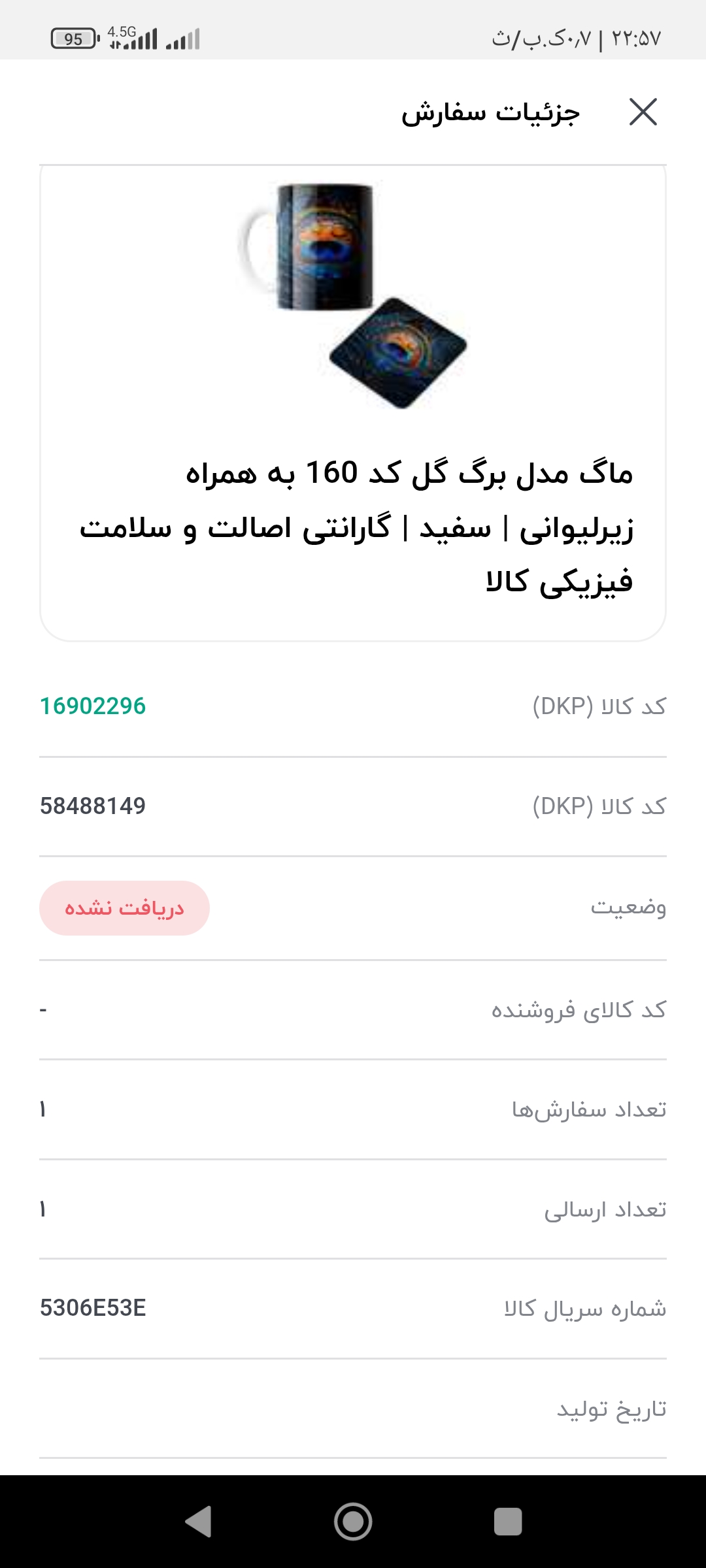The height and width of the screenshot is (1568, 706).
Task: Go back using the system back button
Action: [199, 1522]
